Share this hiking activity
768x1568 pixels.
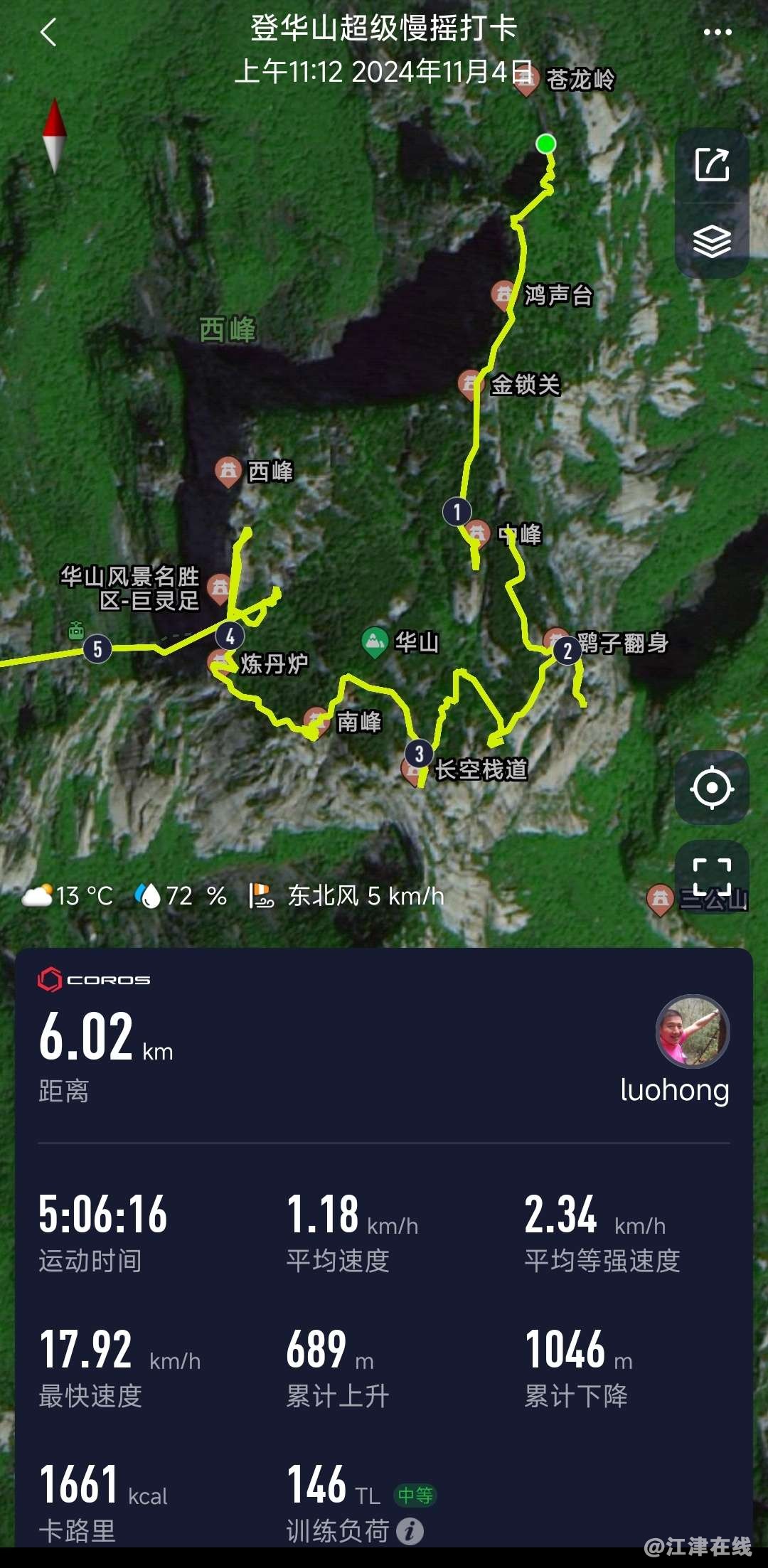(712, 165)
